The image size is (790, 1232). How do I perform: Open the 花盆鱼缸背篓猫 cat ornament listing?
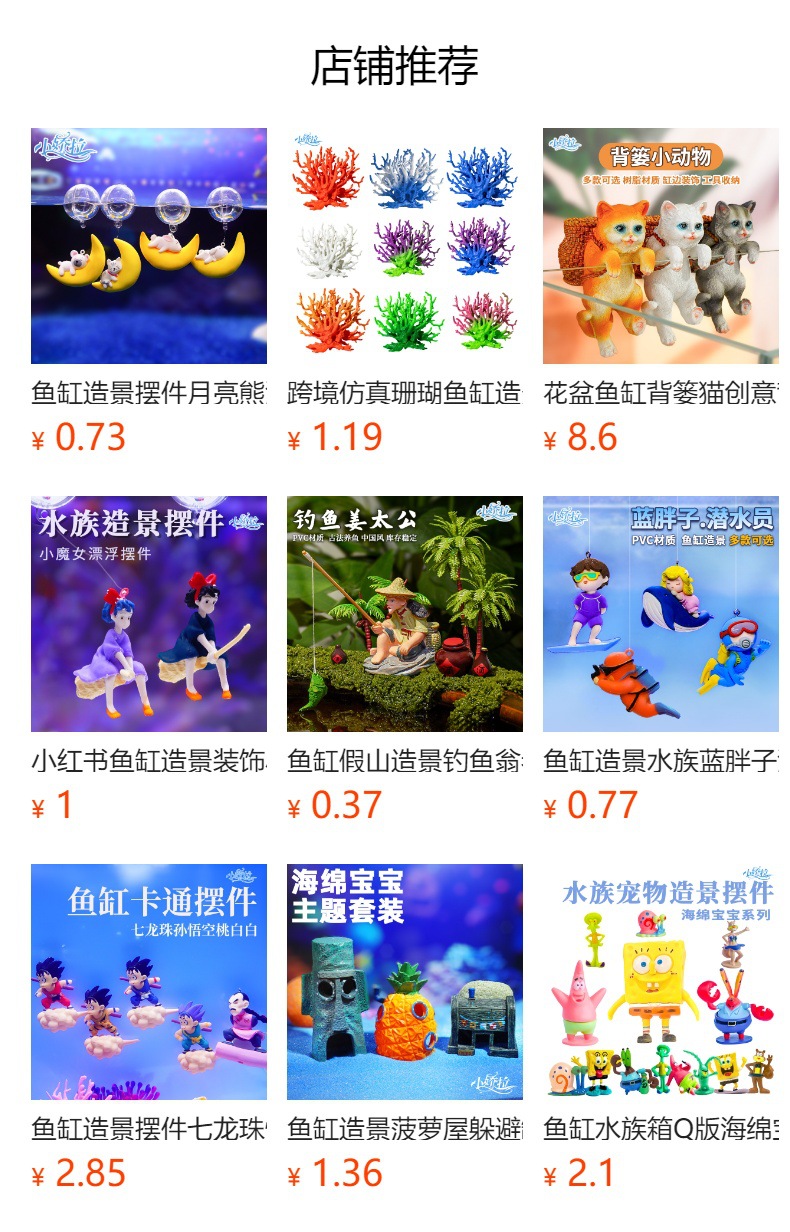(661, 246)
